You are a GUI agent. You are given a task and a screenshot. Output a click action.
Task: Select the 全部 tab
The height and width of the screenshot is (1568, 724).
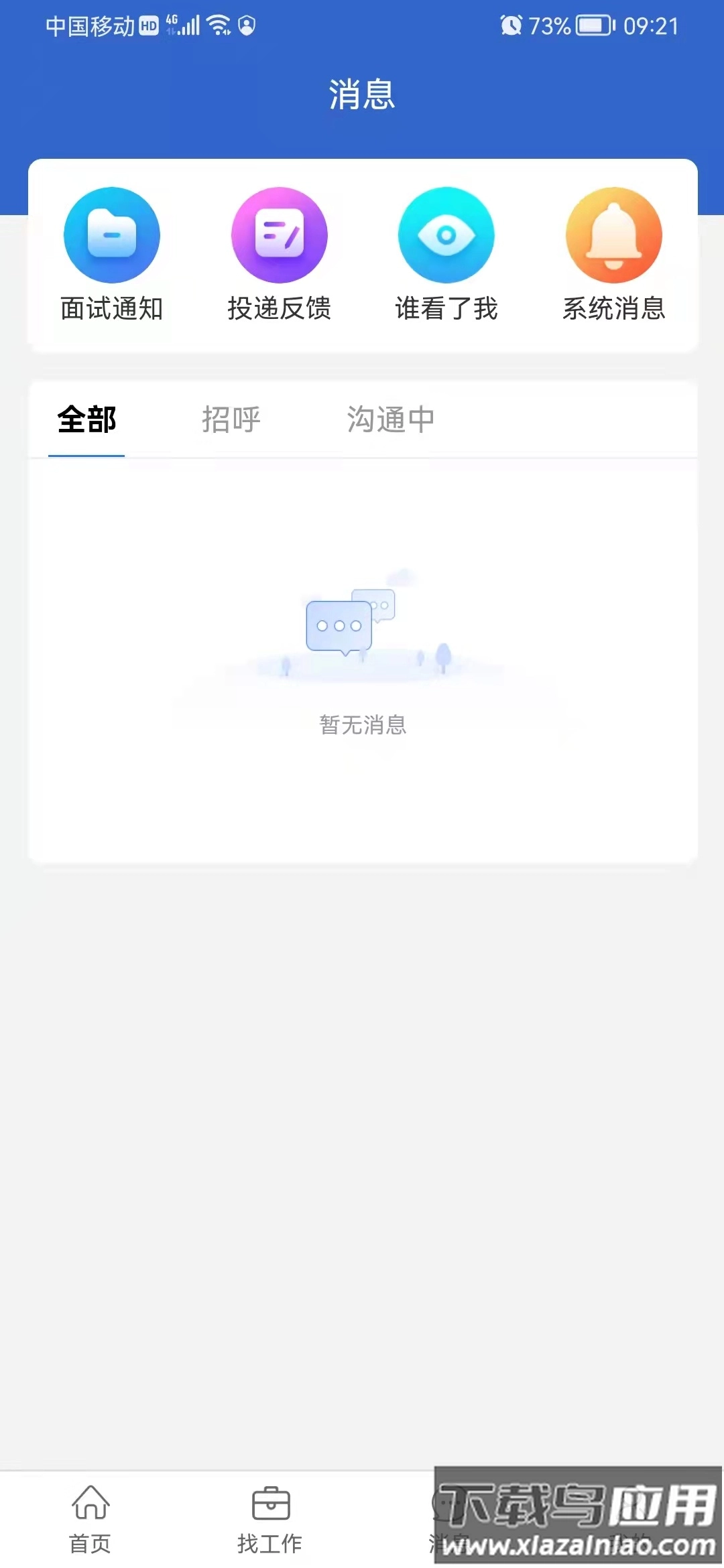(x=86, y=420)
